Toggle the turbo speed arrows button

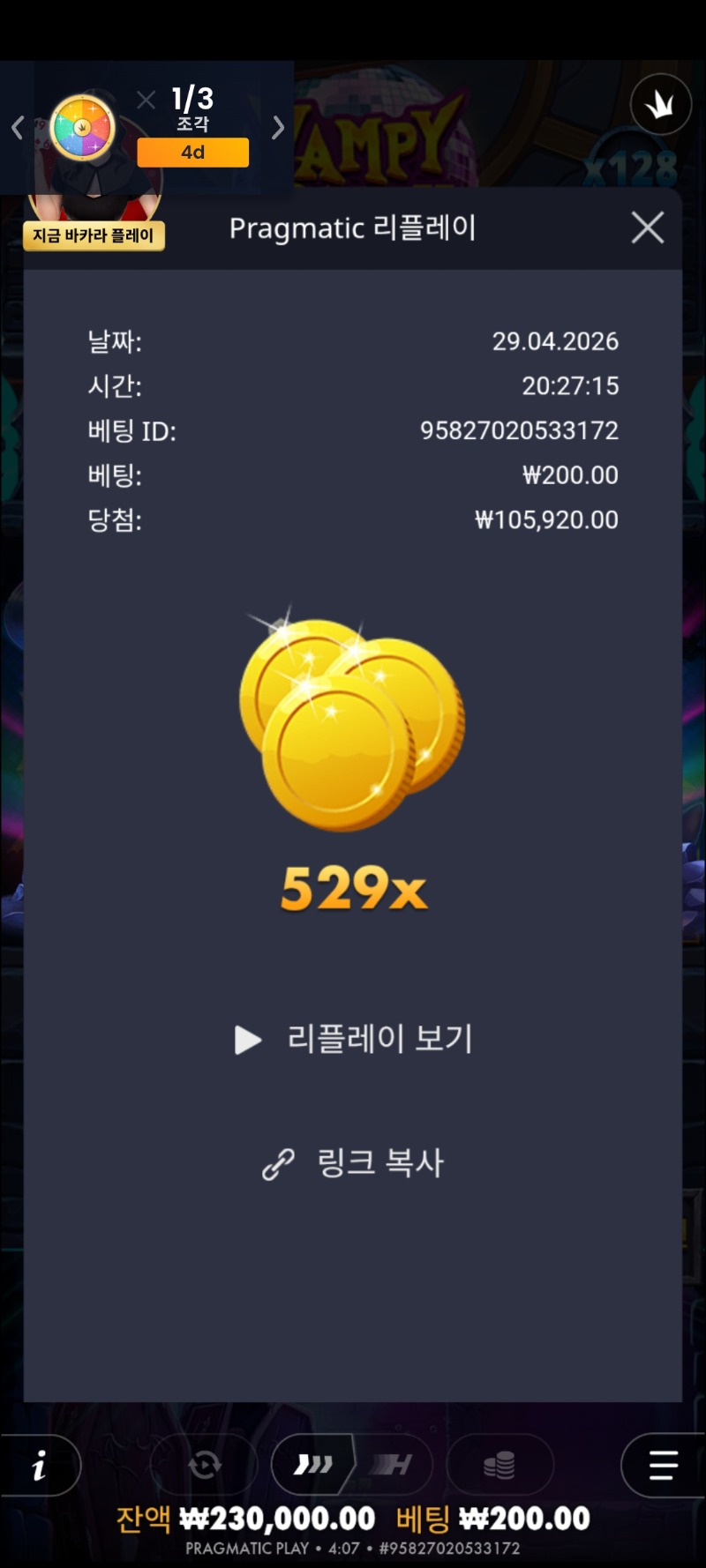[313, 1465]
